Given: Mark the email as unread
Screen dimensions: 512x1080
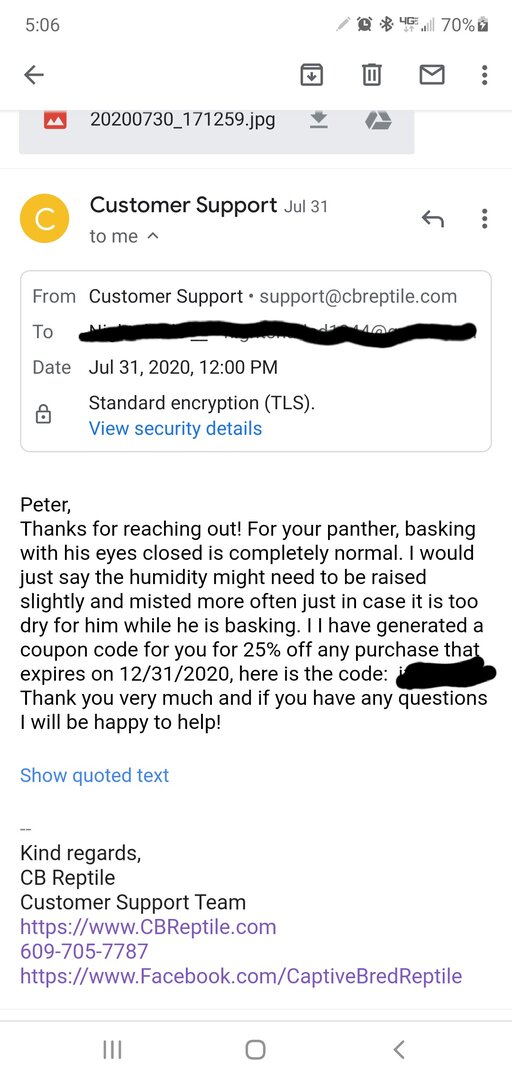Looking at the screenshot, I should (x=432, y=74).
